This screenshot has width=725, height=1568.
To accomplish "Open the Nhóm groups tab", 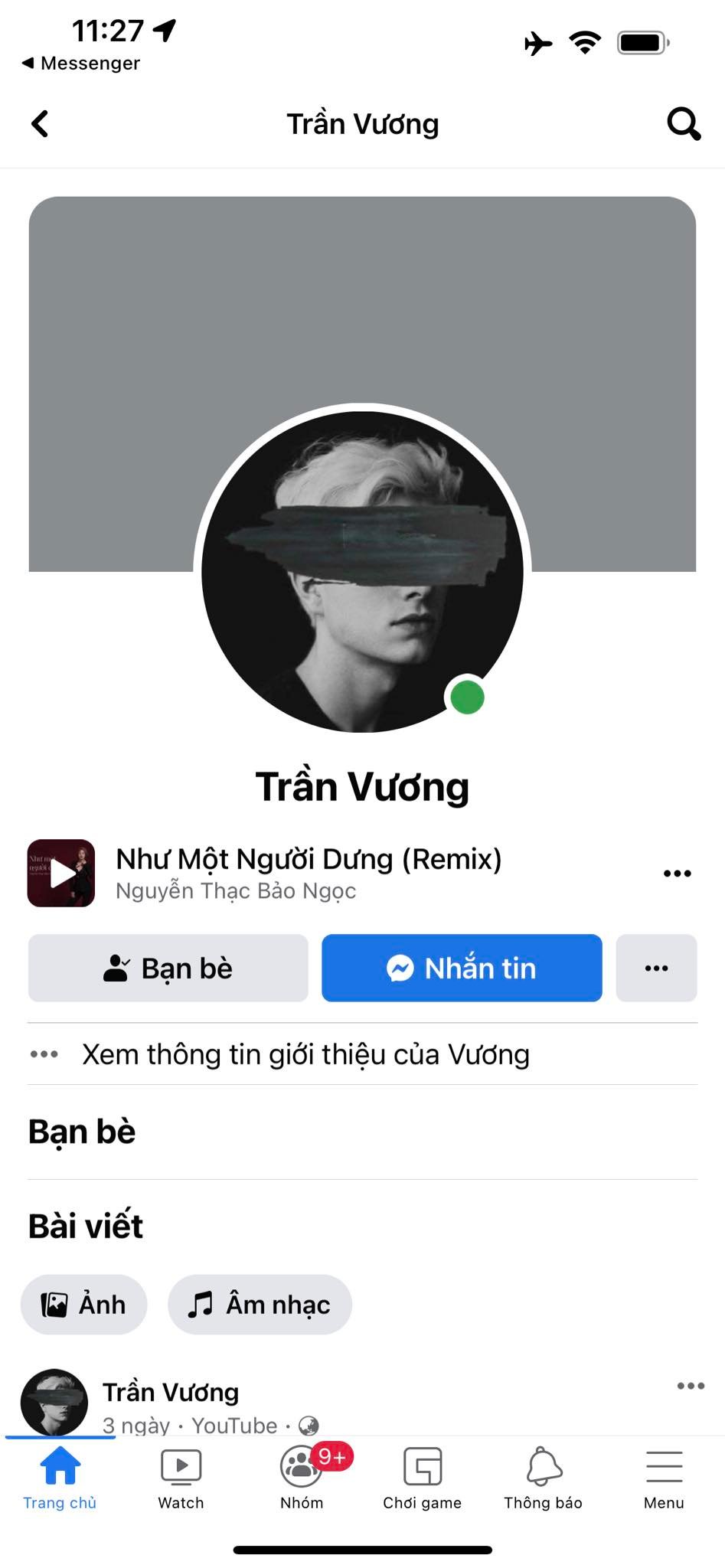I will coord(302,1478).
